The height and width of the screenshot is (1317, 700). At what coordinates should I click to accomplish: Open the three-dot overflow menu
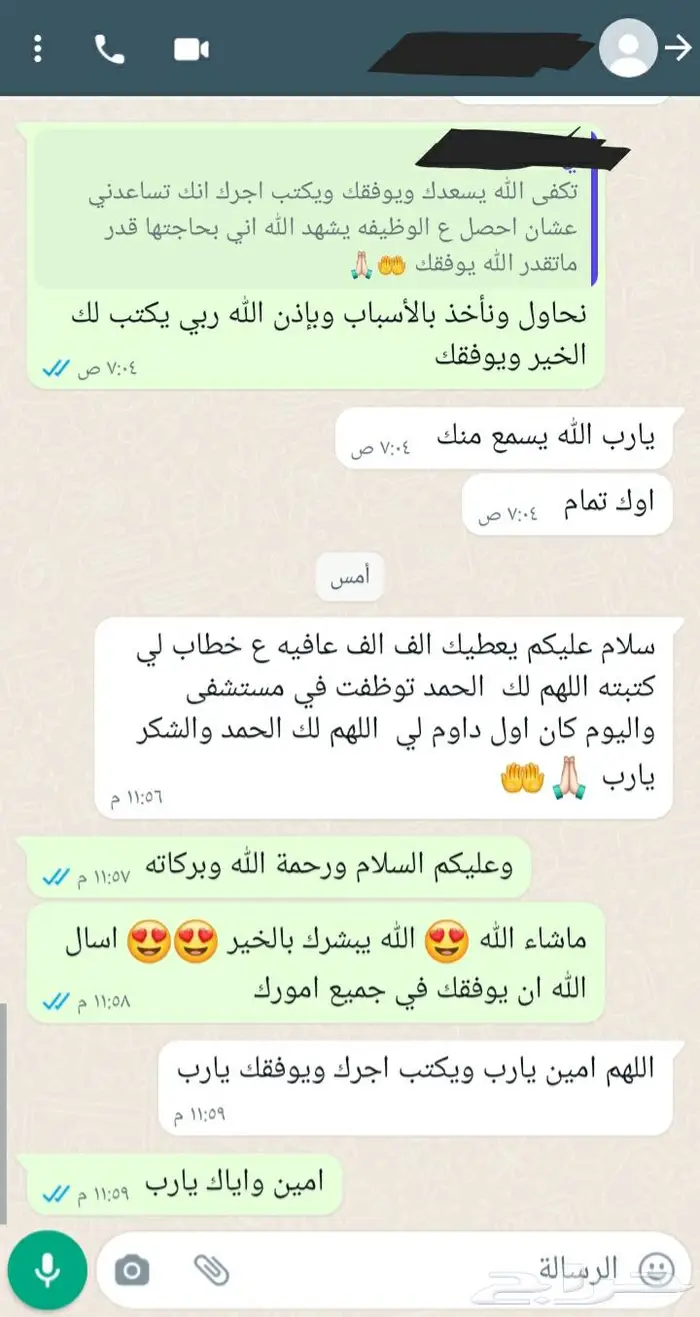[x=38, y=49]
